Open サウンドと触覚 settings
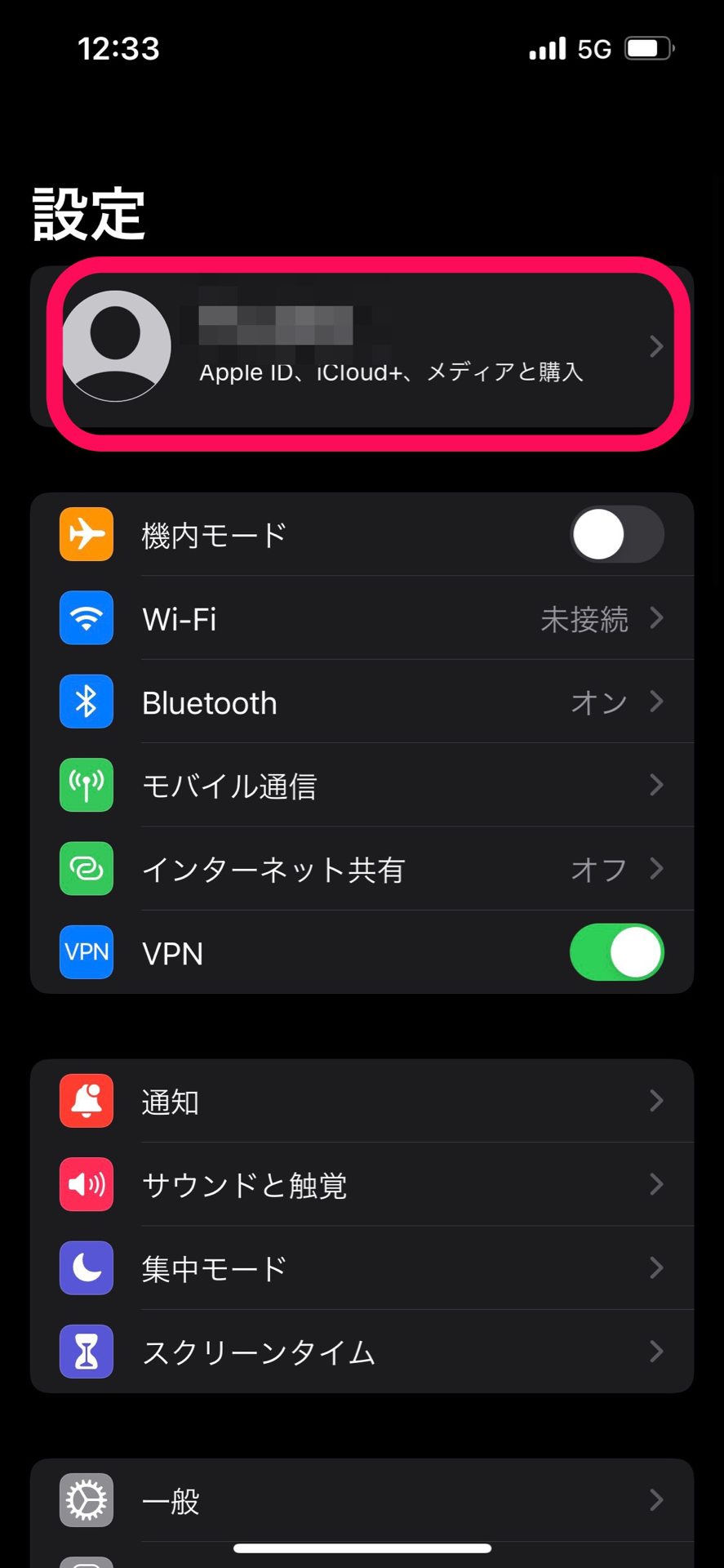Viewport: 724px width, 1568px height. [x=362, y=1184]
